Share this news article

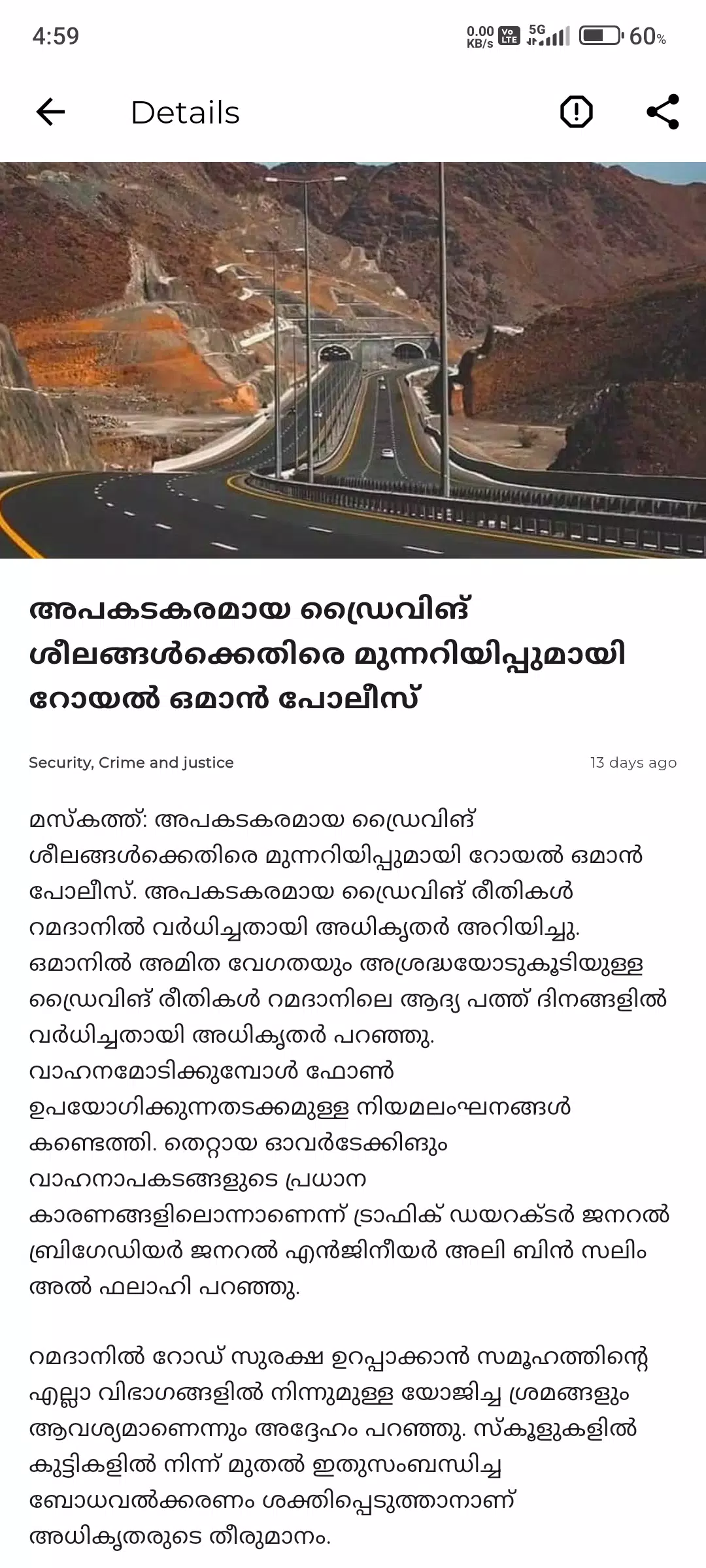click(662, 112)
